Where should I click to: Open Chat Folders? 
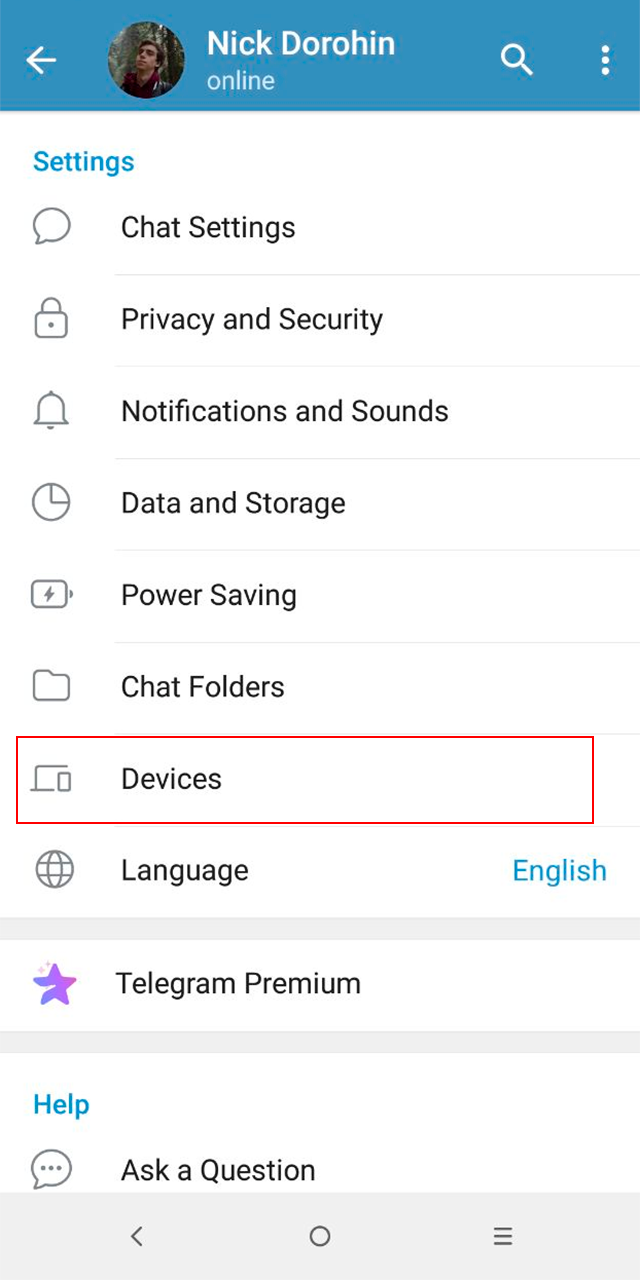pyautogui.click(x=203, y=688)
